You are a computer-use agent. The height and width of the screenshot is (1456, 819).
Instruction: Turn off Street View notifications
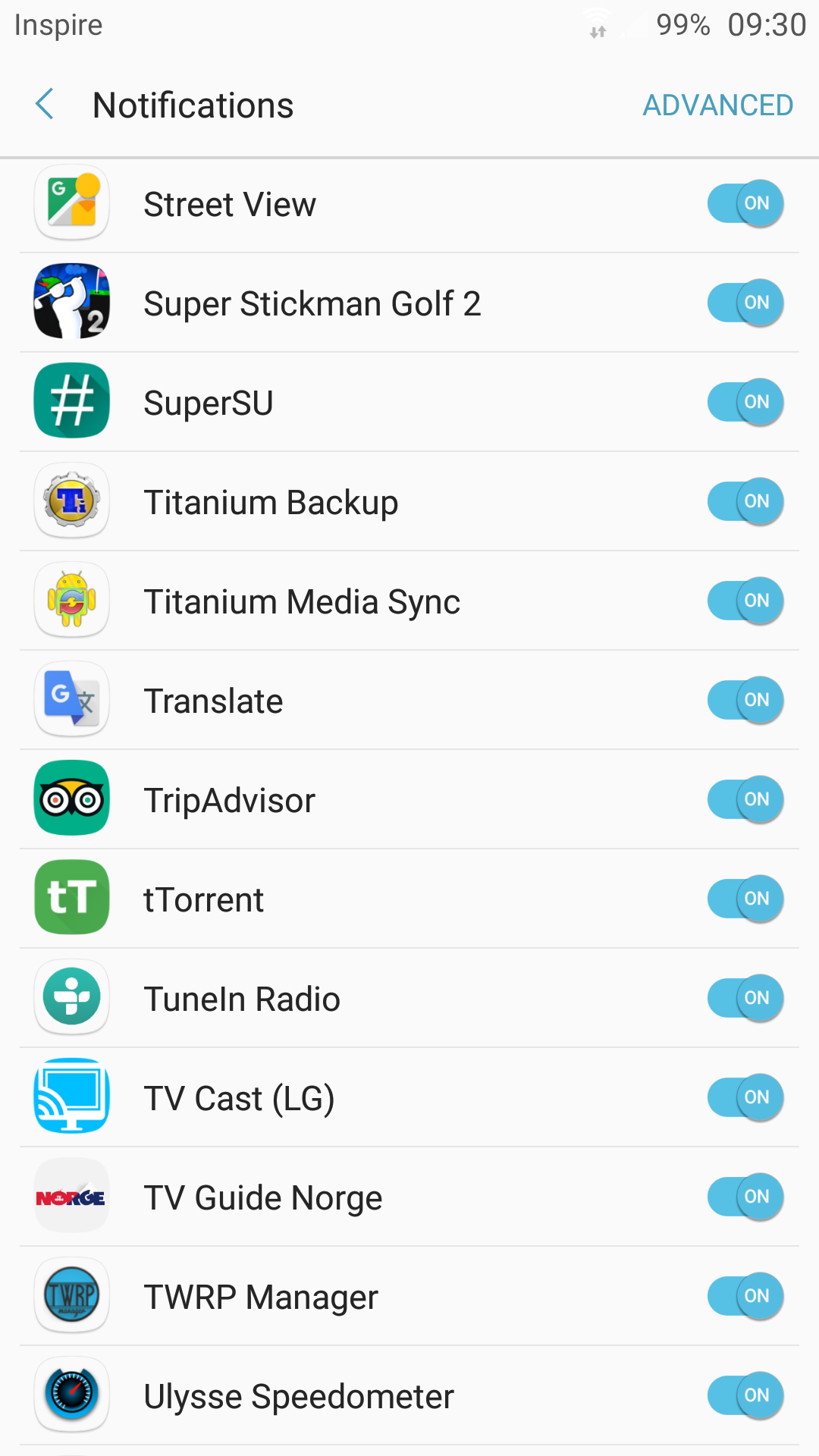(745, 203)
